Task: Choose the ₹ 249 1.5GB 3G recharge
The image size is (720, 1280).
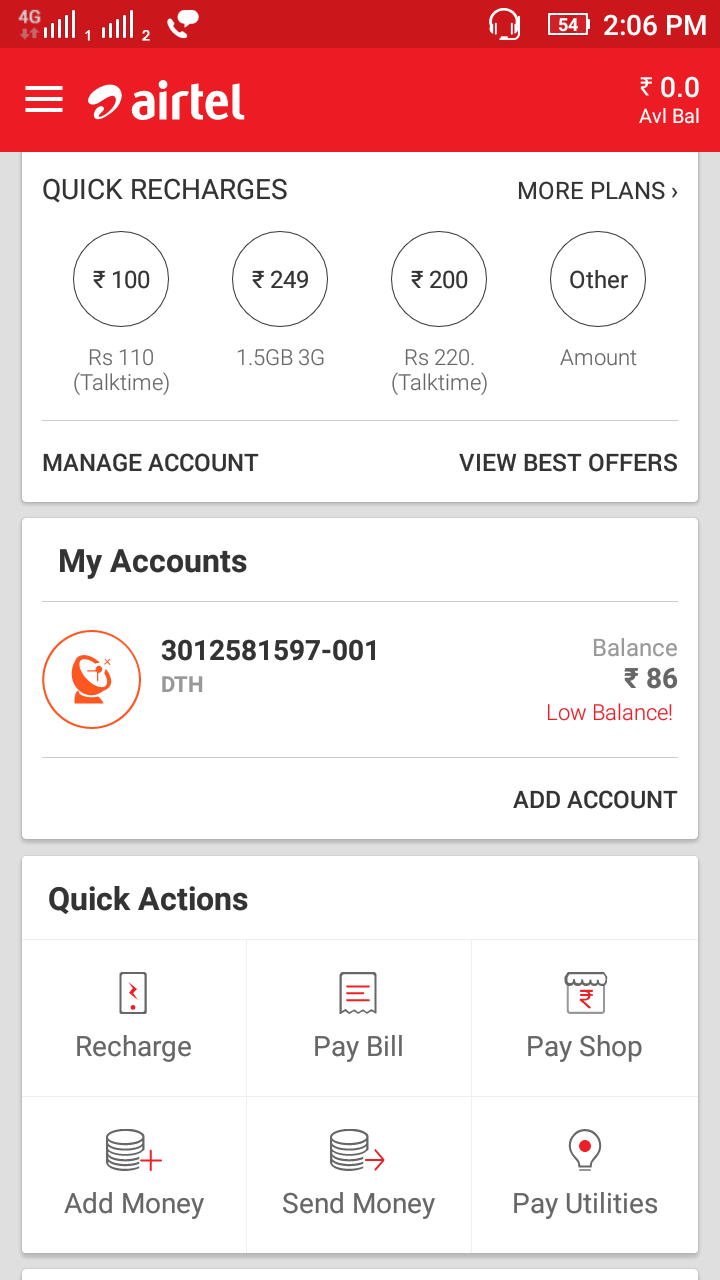Action: tap(280, 280)
